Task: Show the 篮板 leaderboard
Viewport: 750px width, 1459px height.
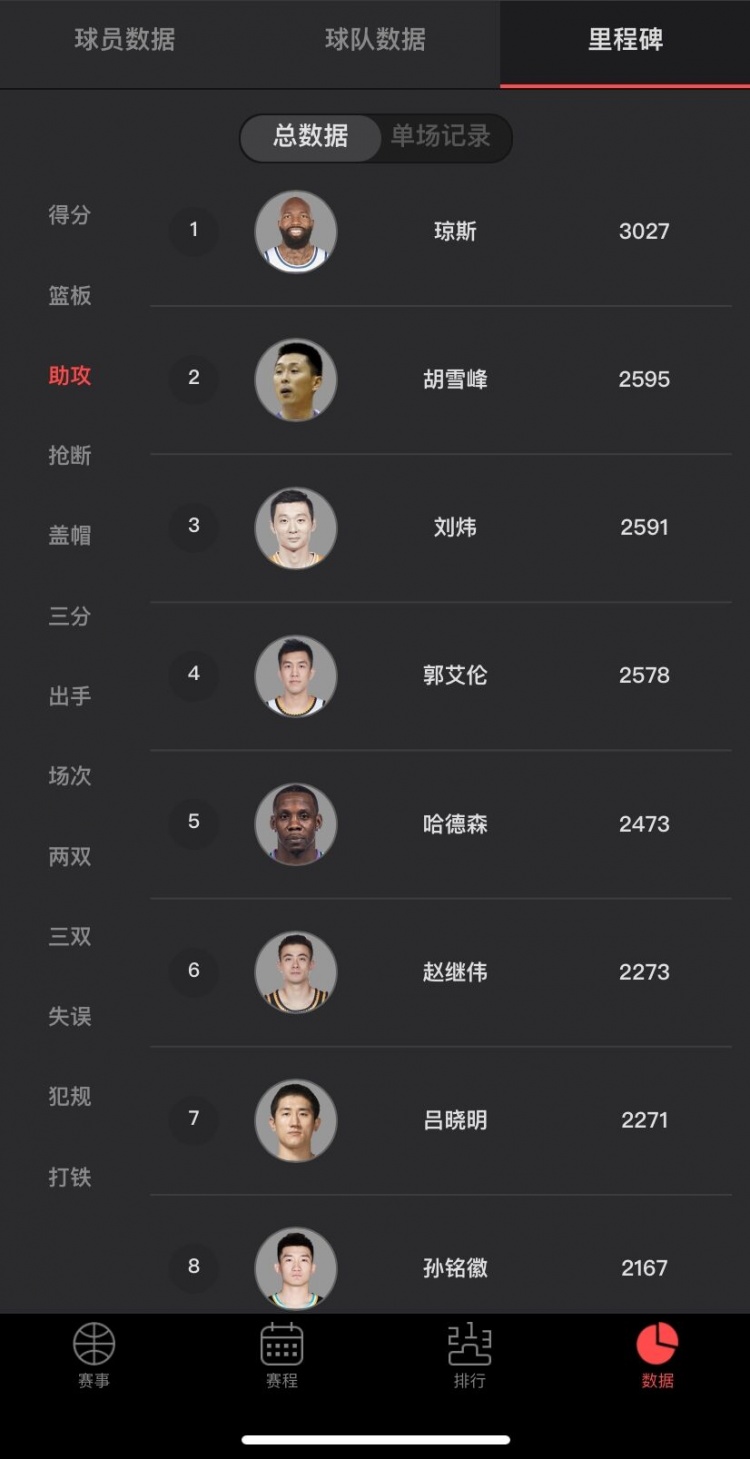Action: (x=70, y=295)
